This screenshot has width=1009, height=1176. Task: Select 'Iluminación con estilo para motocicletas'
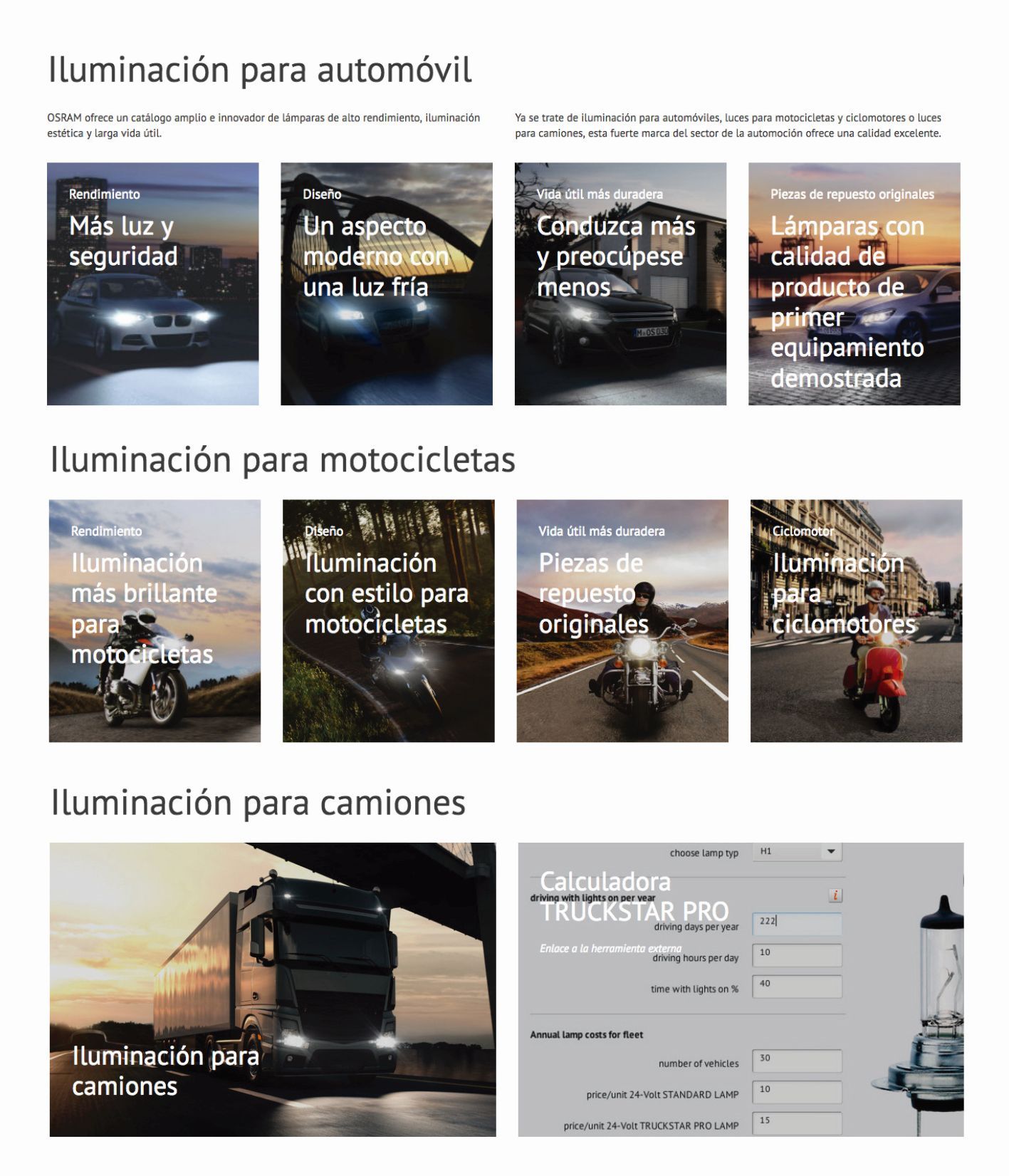(x=388, y=620)
